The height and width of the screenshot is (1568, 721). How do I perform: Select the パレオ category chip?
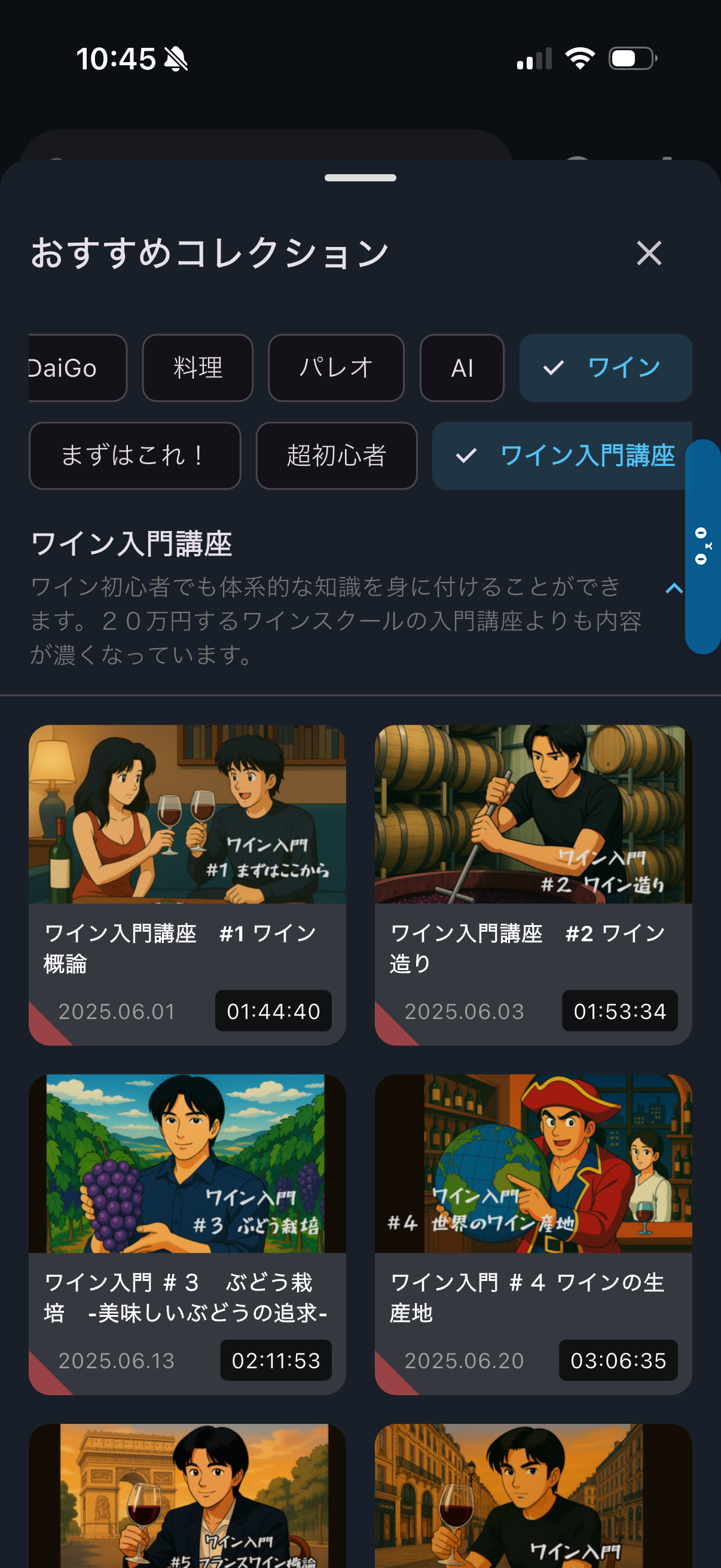[x=335, y=368]
